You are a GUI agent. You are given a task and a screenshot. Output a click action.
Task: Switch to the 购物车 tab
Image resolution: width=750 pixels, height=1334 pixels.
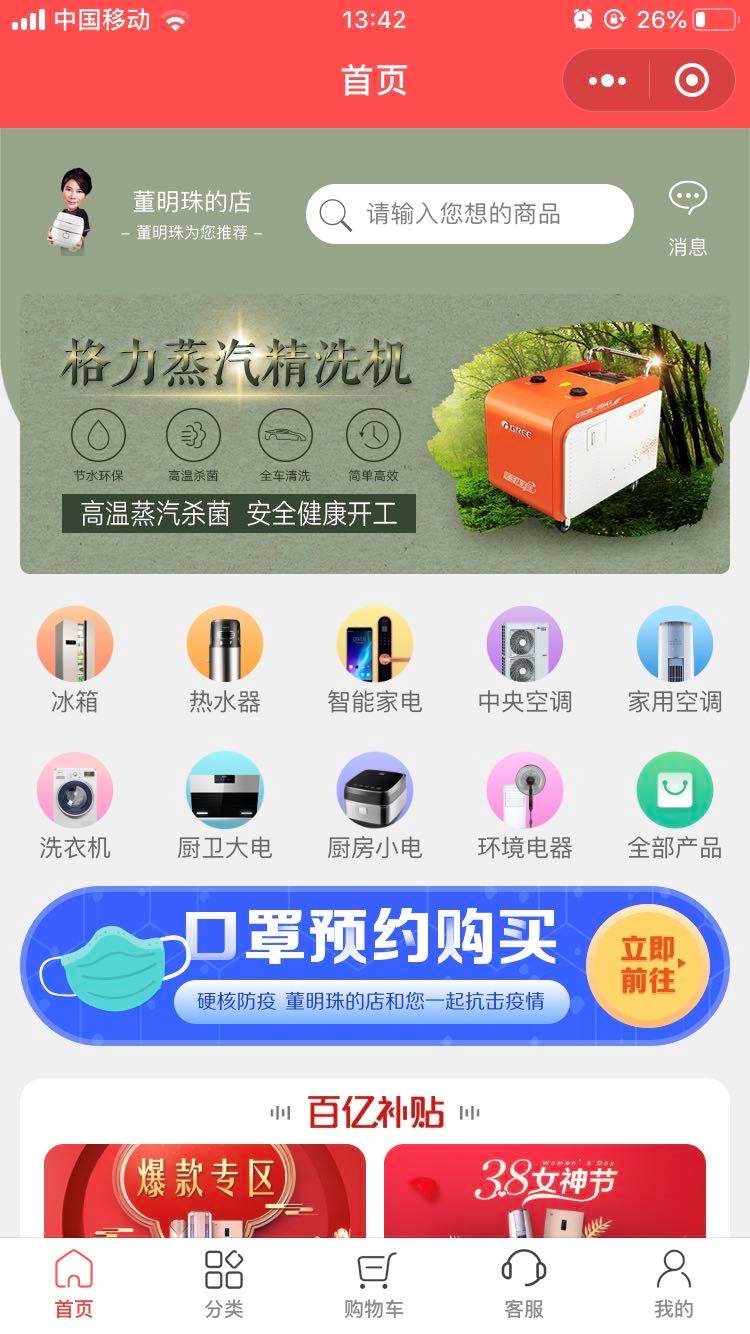(374, 1284)
